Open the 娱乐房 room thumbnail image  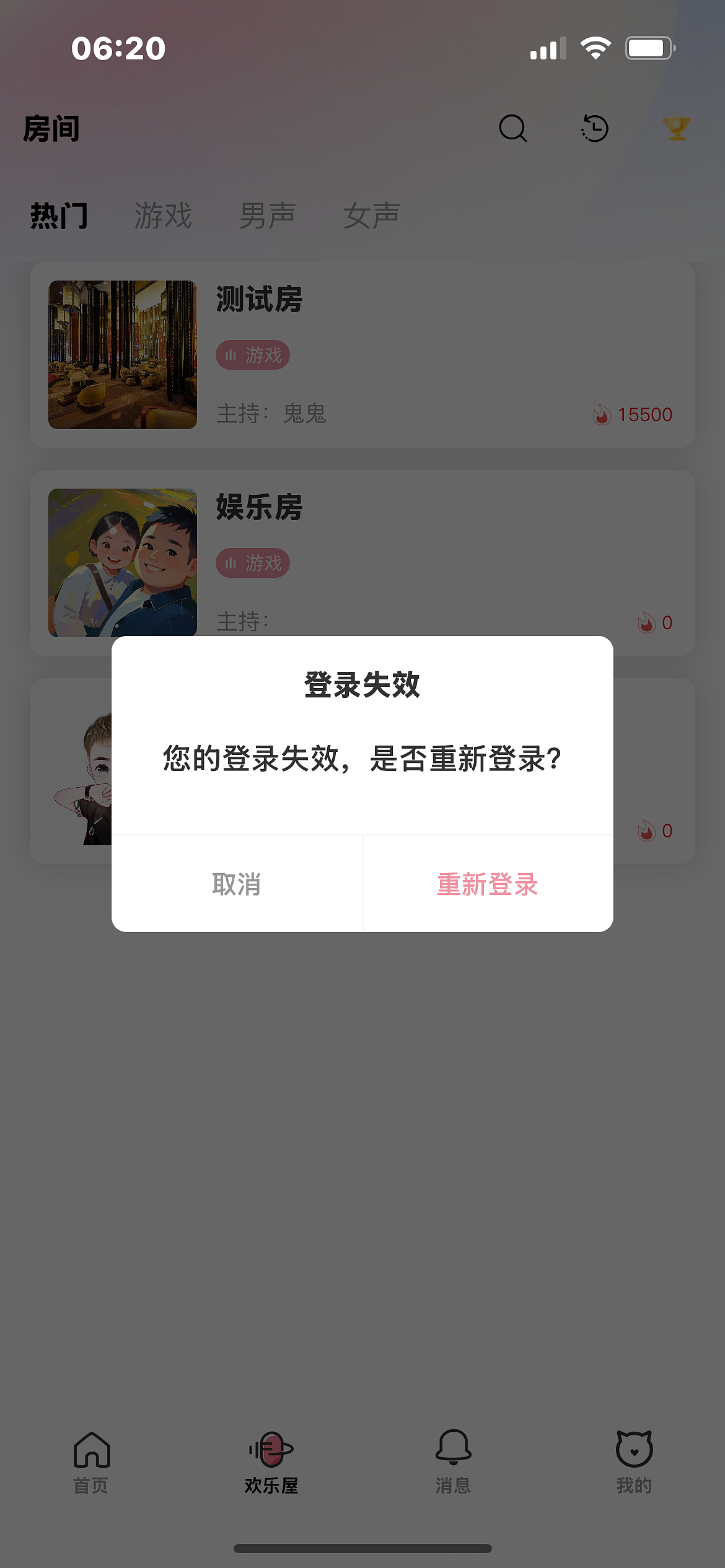[122, 564]
